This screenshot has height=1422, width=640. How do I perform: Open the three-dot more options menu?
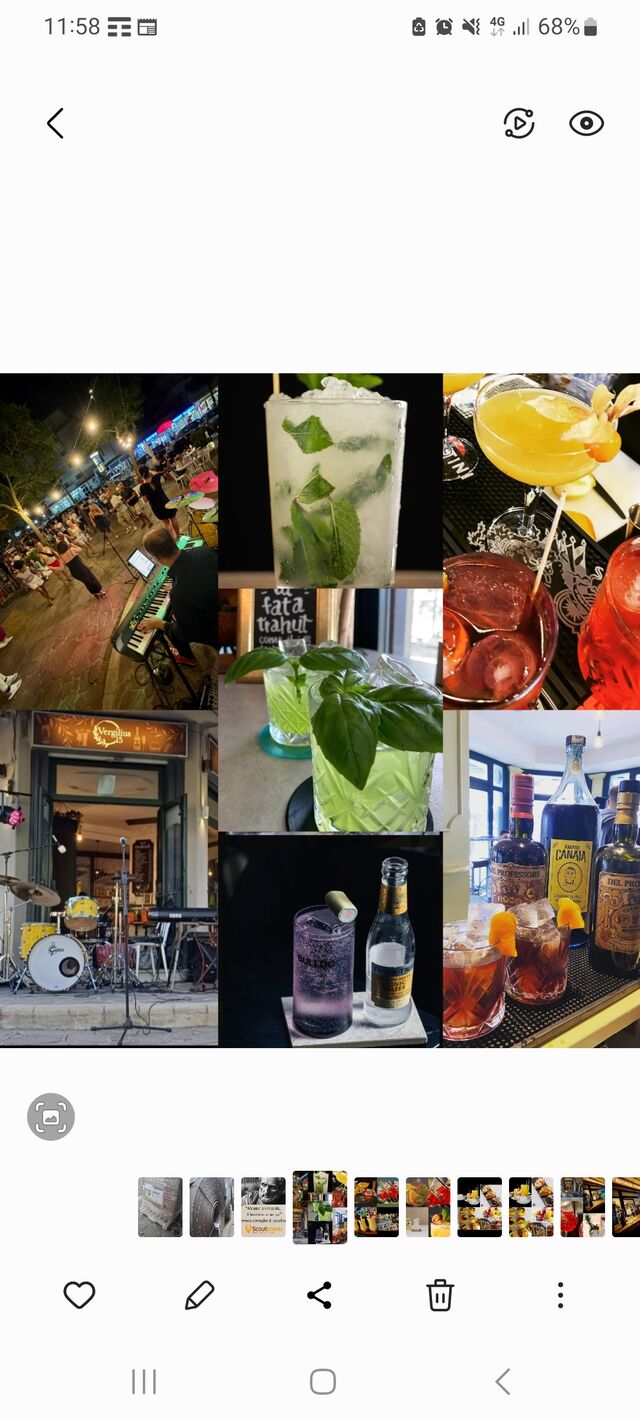pyautogui.click(x=560, y=1295)
